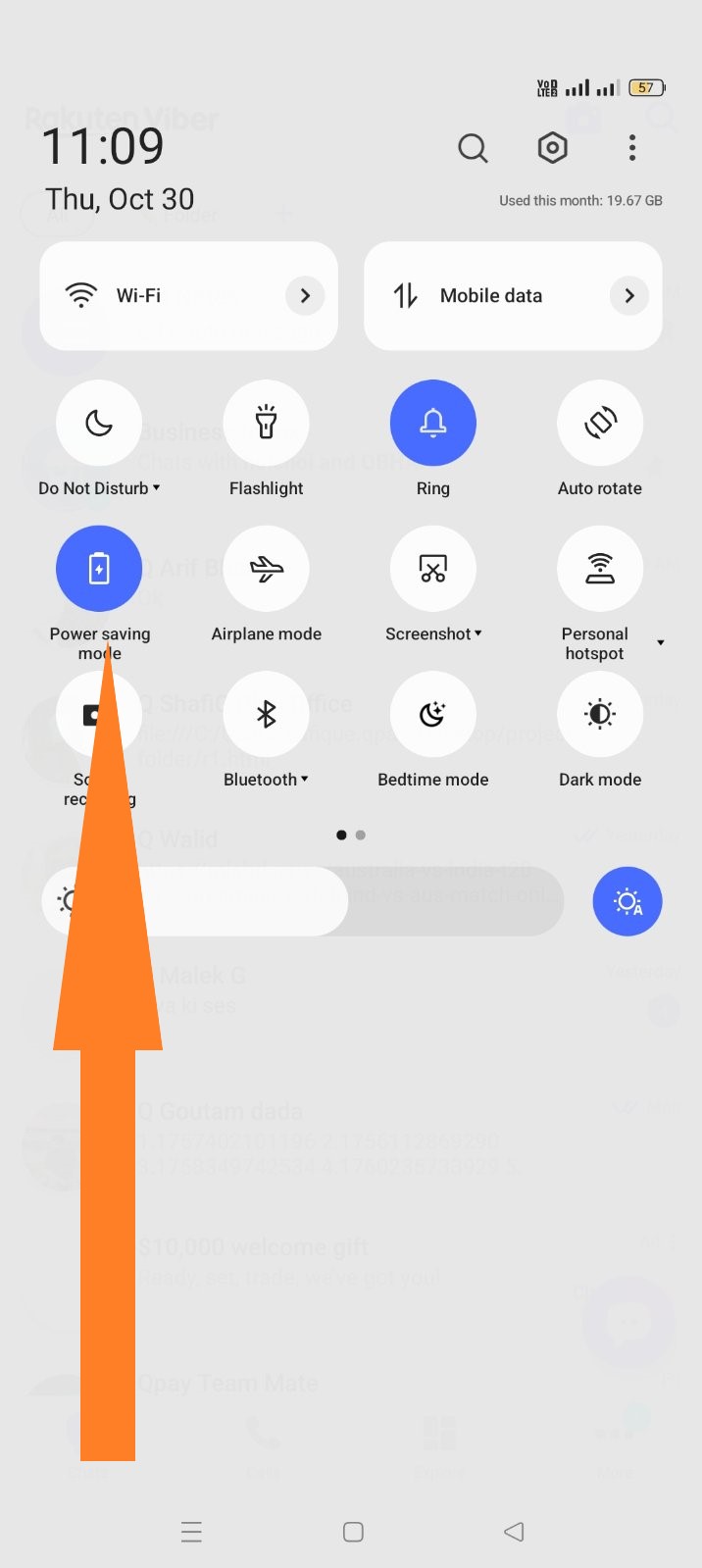The image size is (702, 1568).
Task: Switch on Dark mode
Action: (x=600, y=714)
